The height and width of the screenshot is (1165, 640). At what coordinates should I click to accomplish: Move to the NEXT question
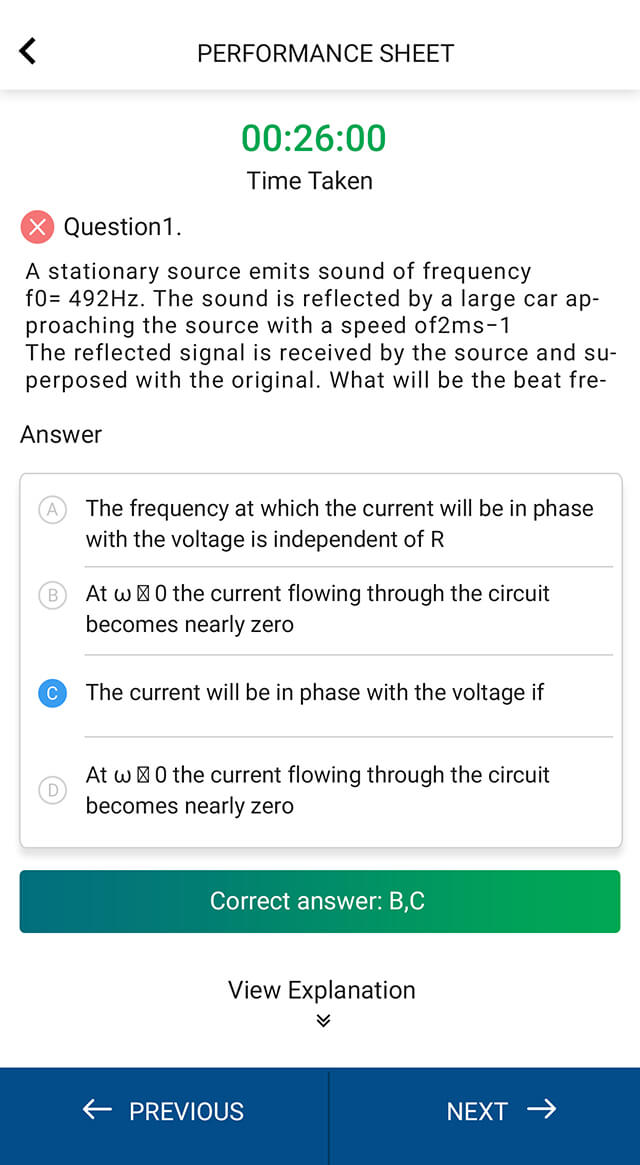point(485,1111)
